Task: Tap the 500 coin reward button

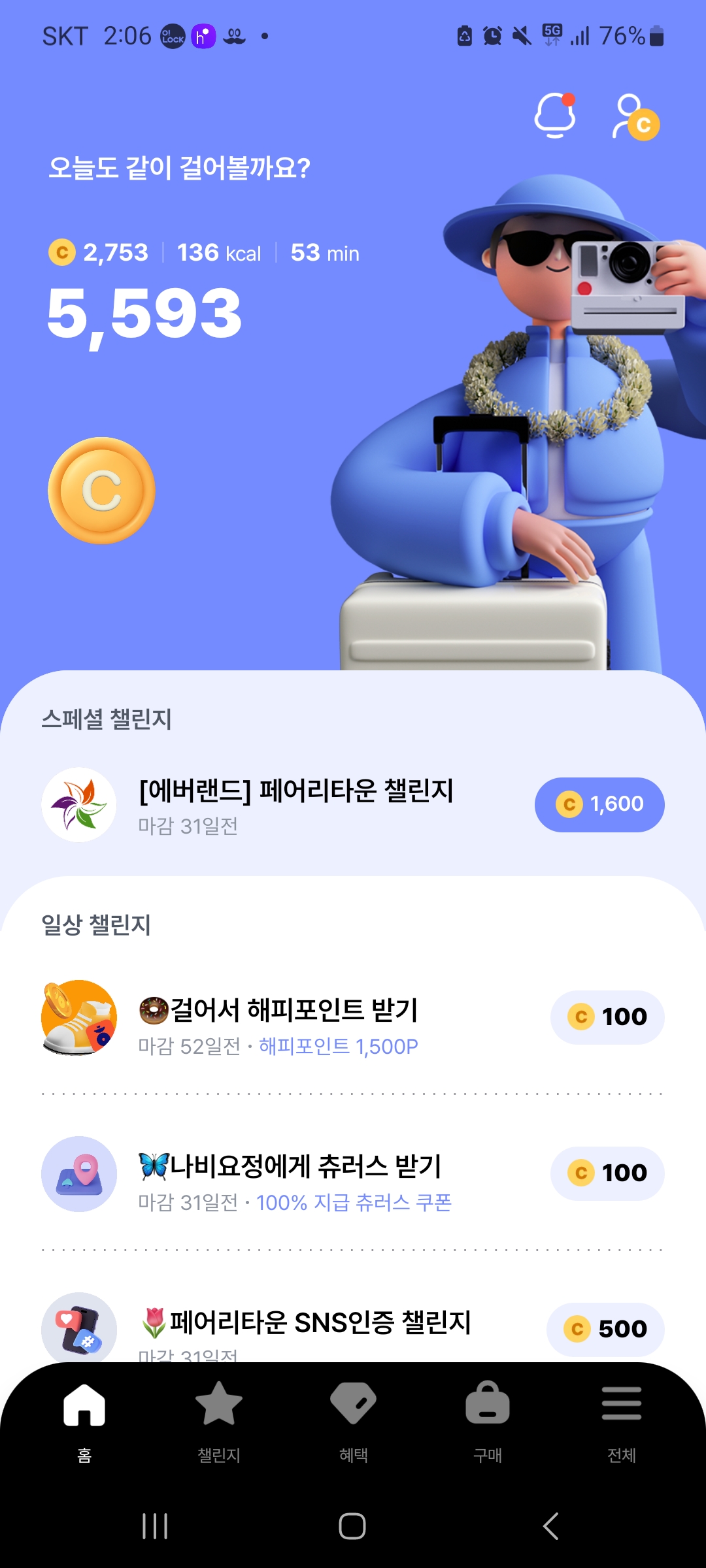Action: [x=605, y=1329]
